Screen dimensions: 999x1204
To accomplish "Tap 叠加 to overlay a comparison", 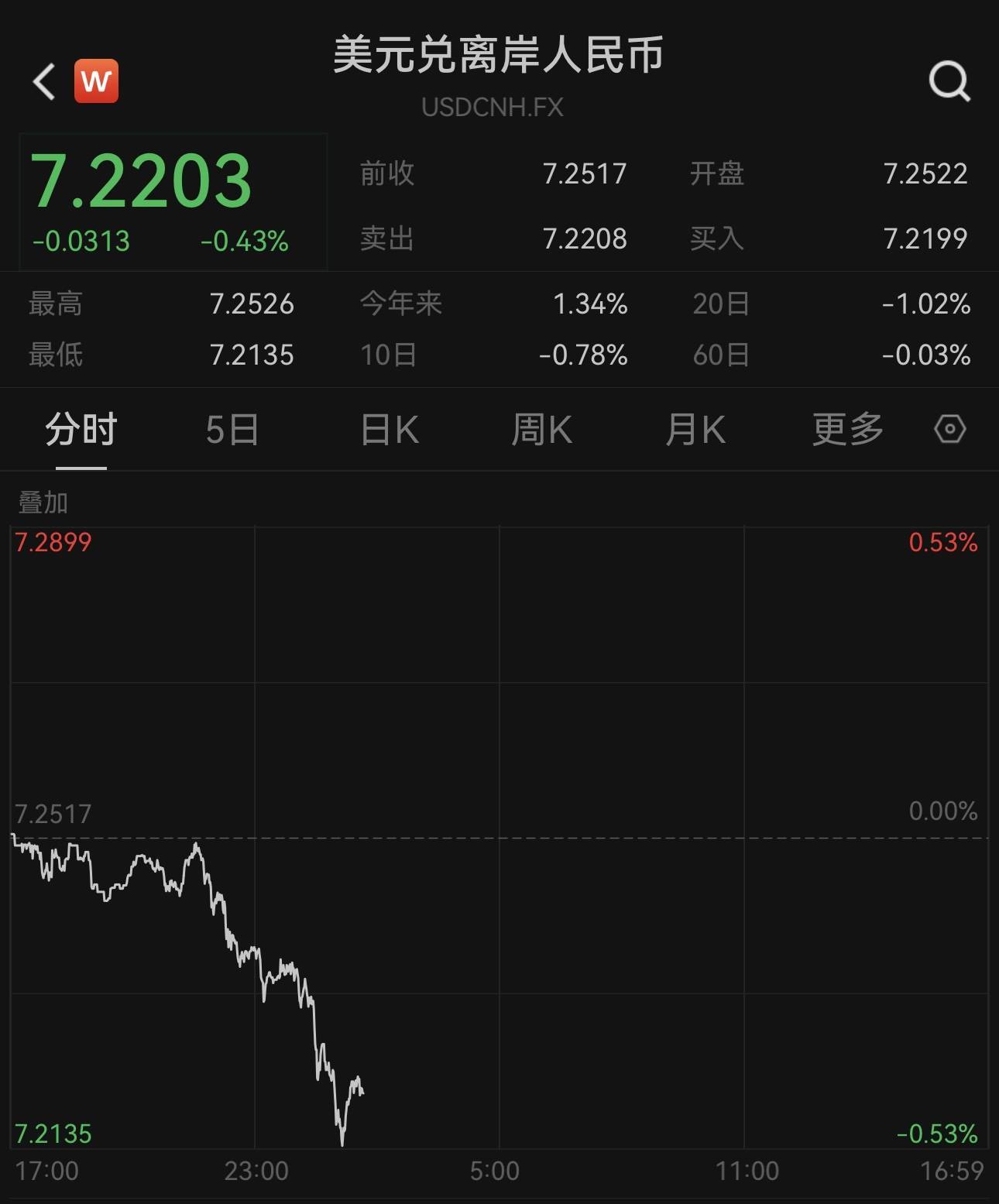I will coord(43,503).
